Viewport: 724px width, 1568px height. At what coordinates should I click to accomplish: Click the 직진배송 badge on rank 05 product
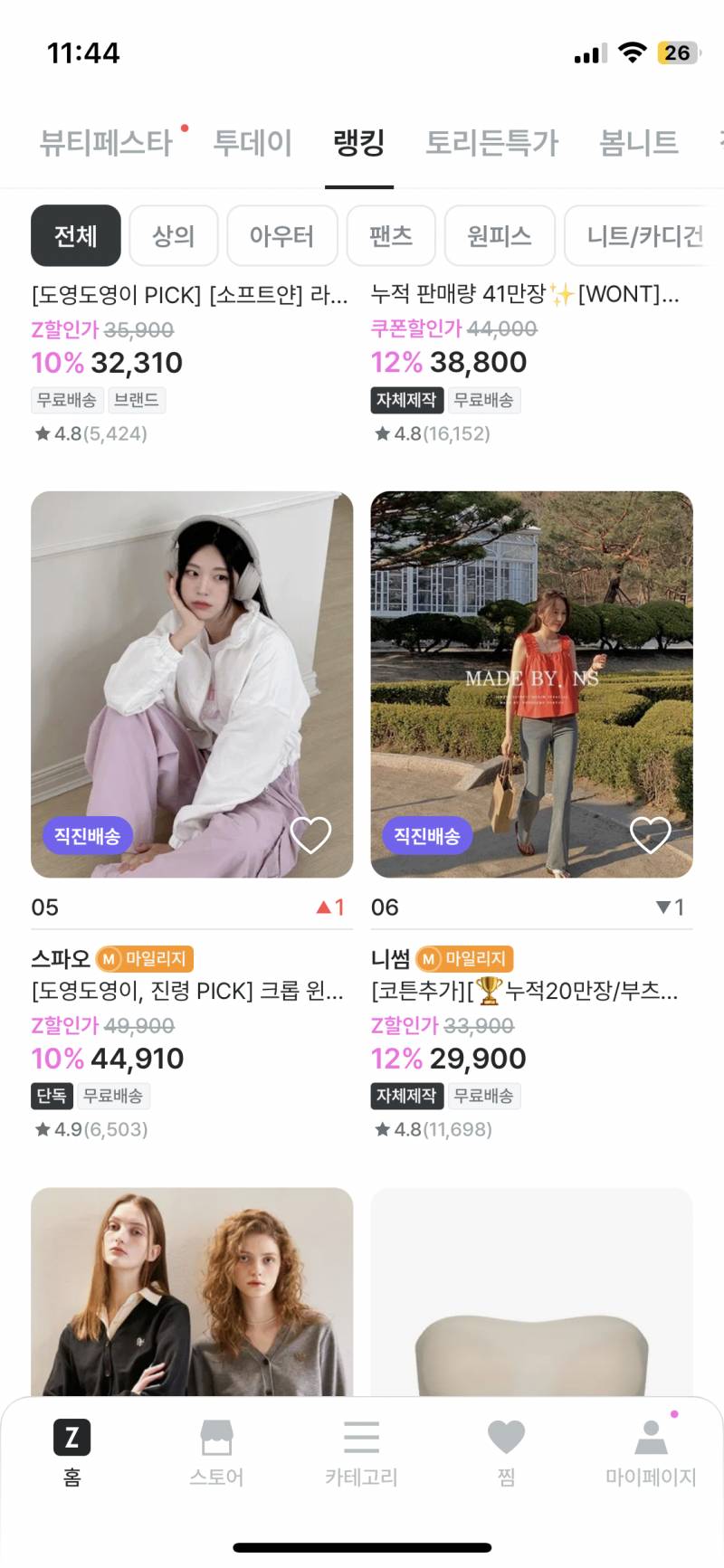(x=88, y=835)
